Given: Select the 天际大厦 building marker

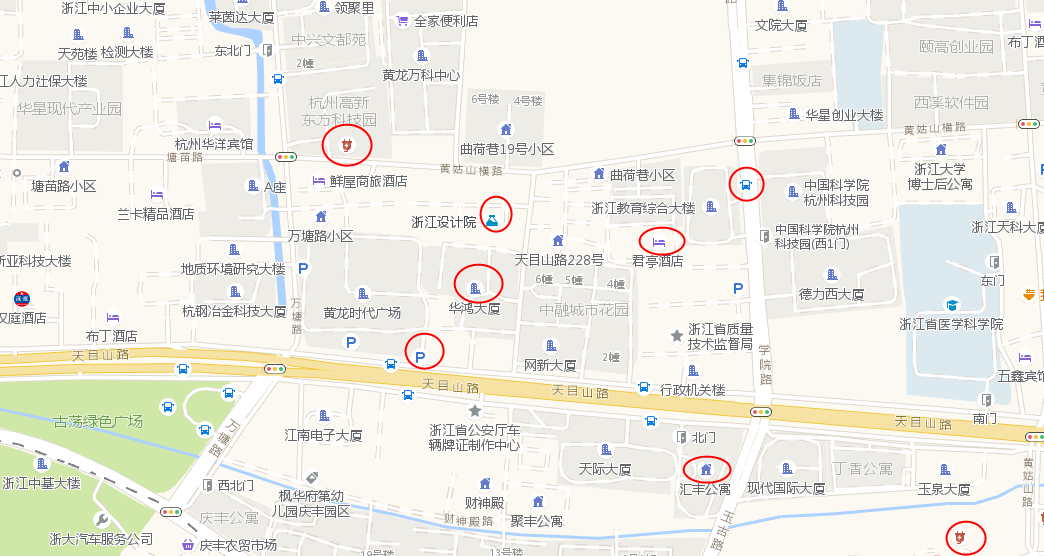Looking at the screenshot, I should click(605, 450).
